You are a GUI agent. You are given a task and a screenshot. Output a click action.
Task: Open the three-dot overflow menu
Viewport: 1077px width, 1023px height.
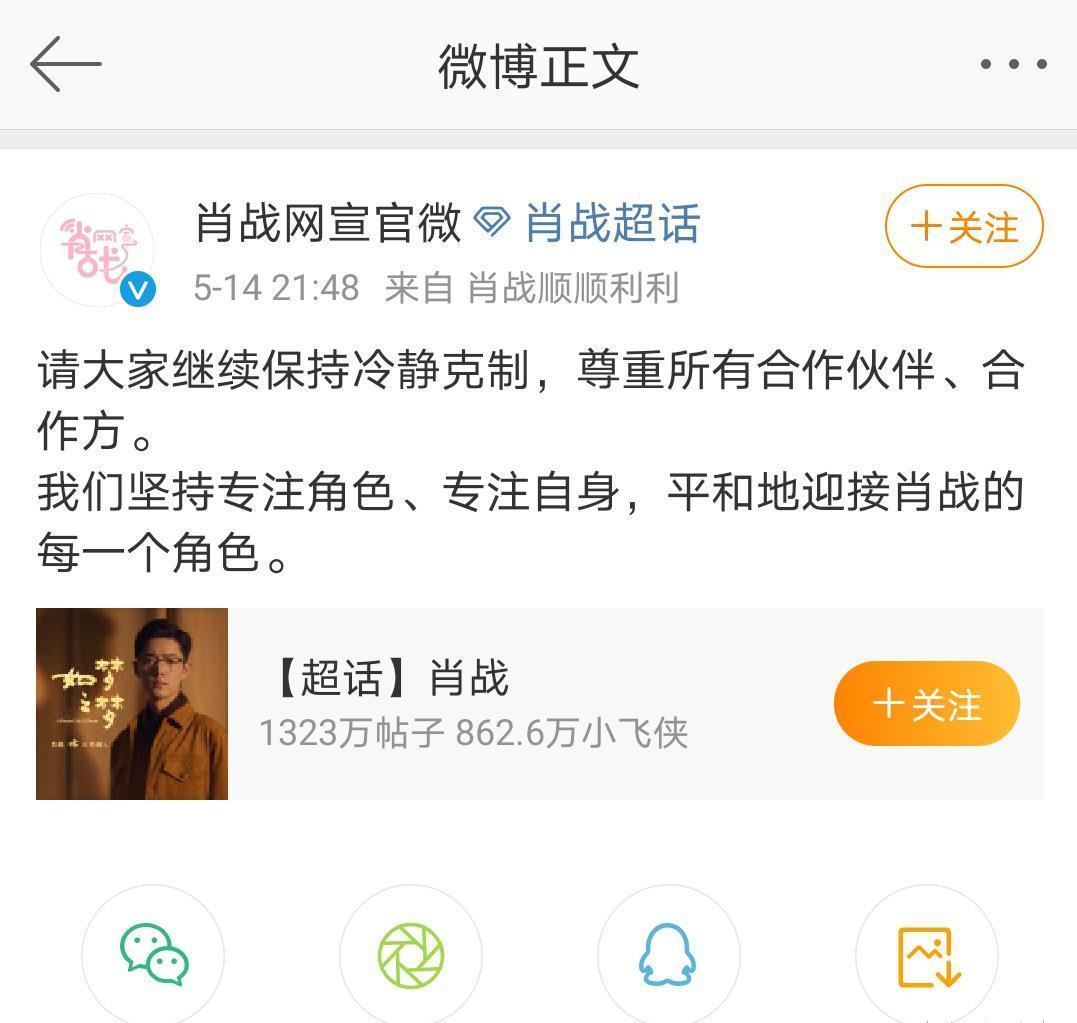(x=1013, y=65)
